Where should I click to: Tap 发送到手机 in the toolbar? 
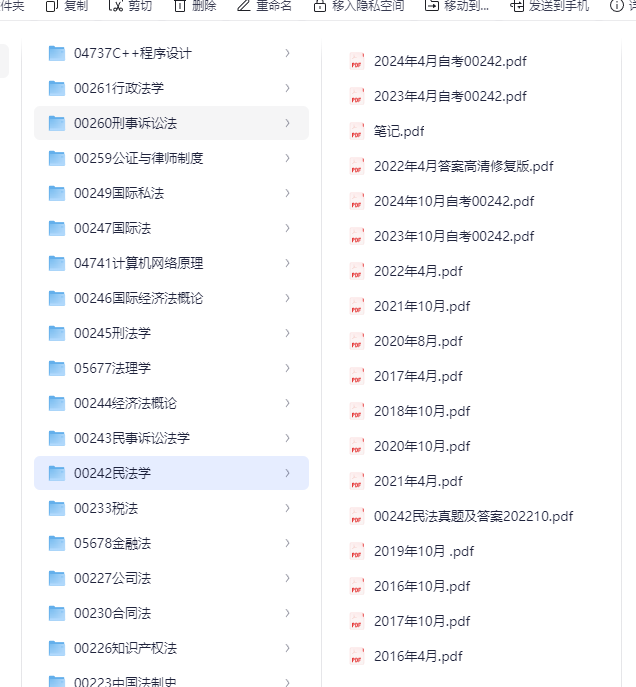(550, 6)
